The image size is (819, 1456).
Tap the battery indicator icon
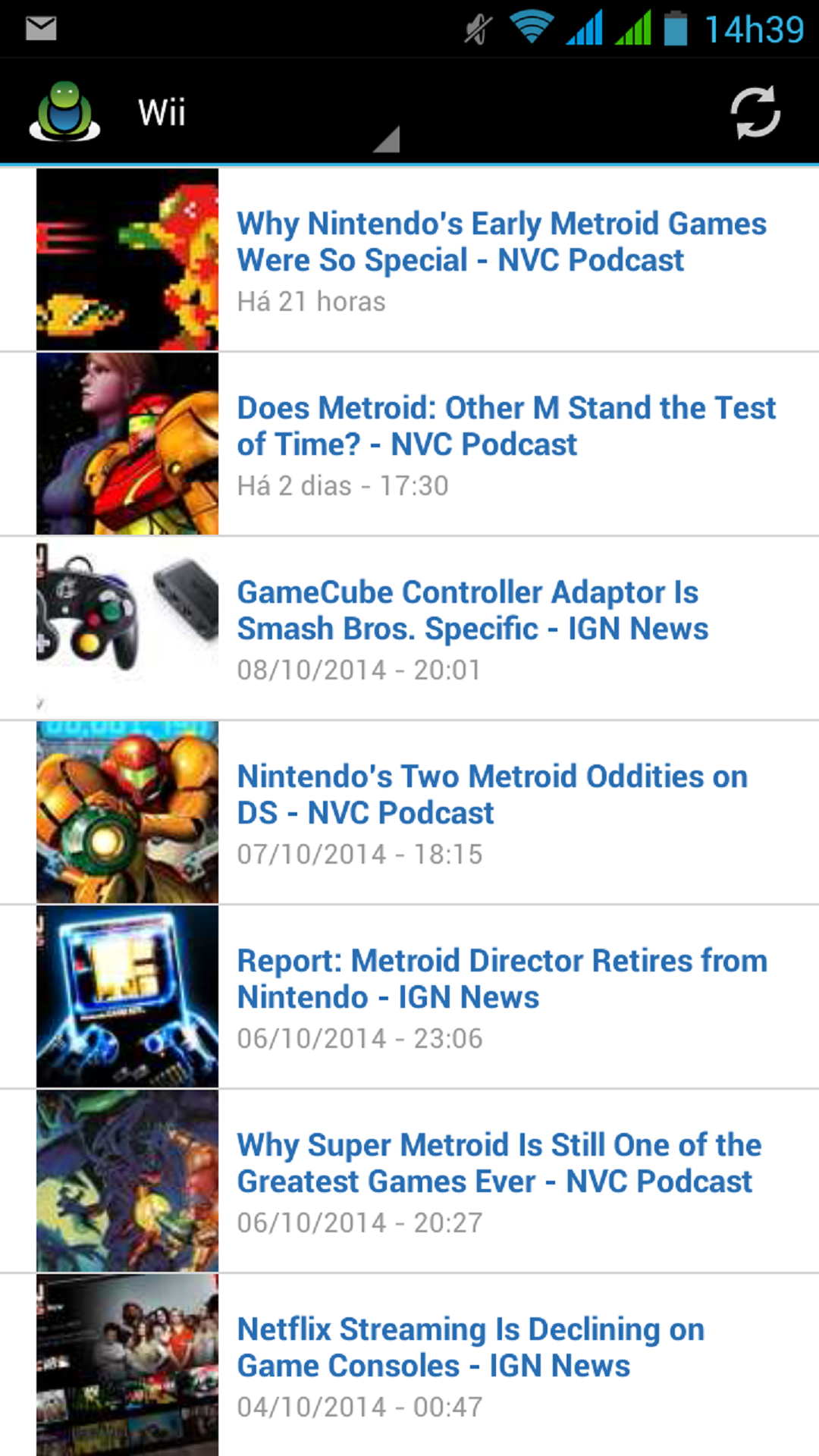[x=675, y=27]
